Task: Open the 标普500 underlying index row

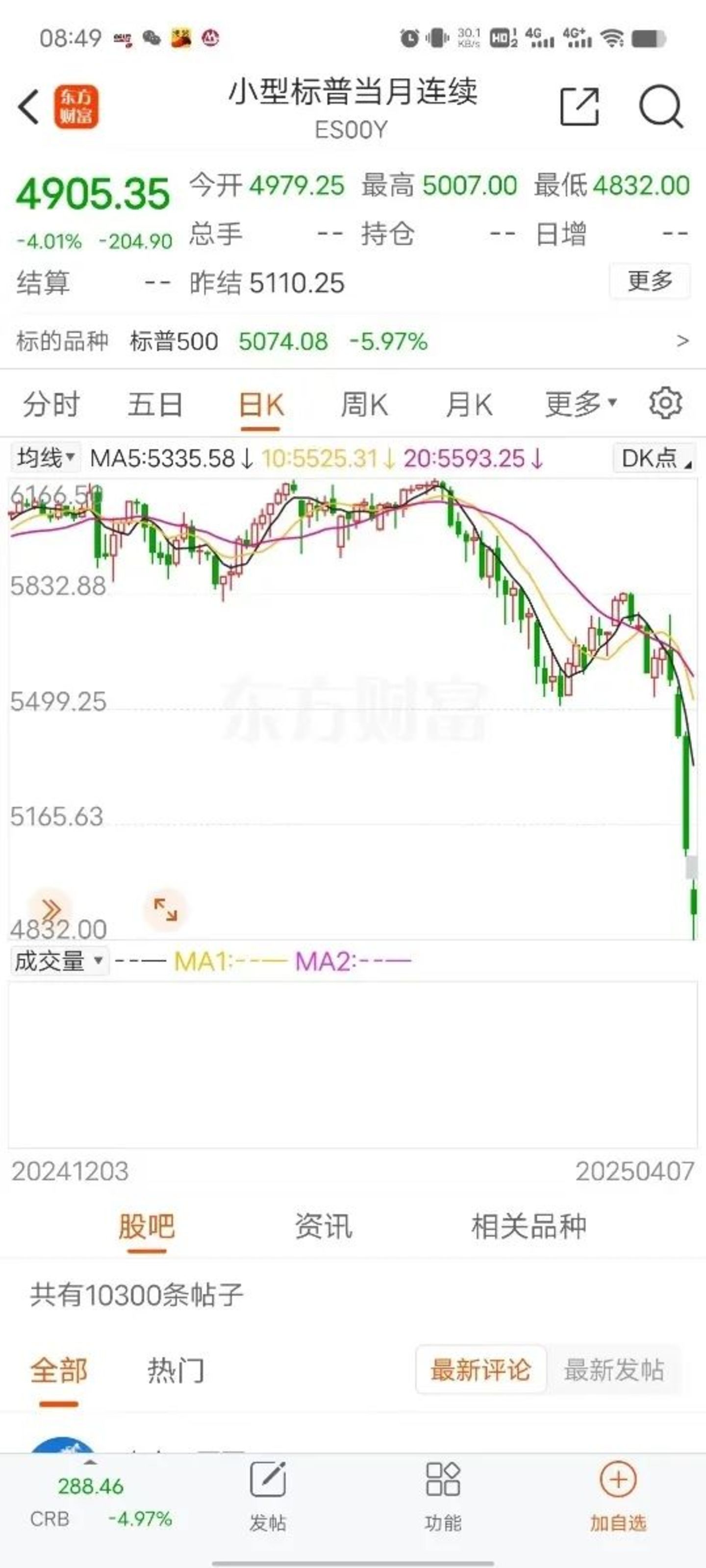Action: (353, 341)
